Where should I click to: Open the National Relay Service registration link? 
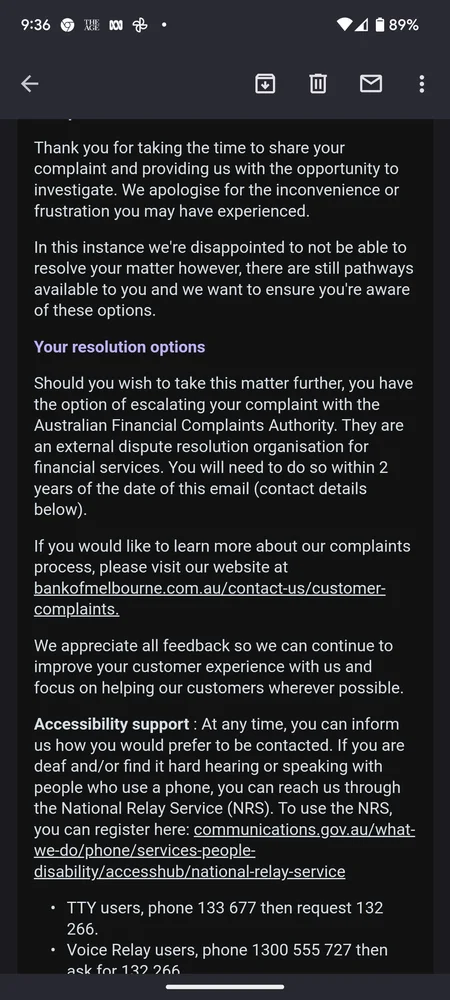tap(224, 851)
